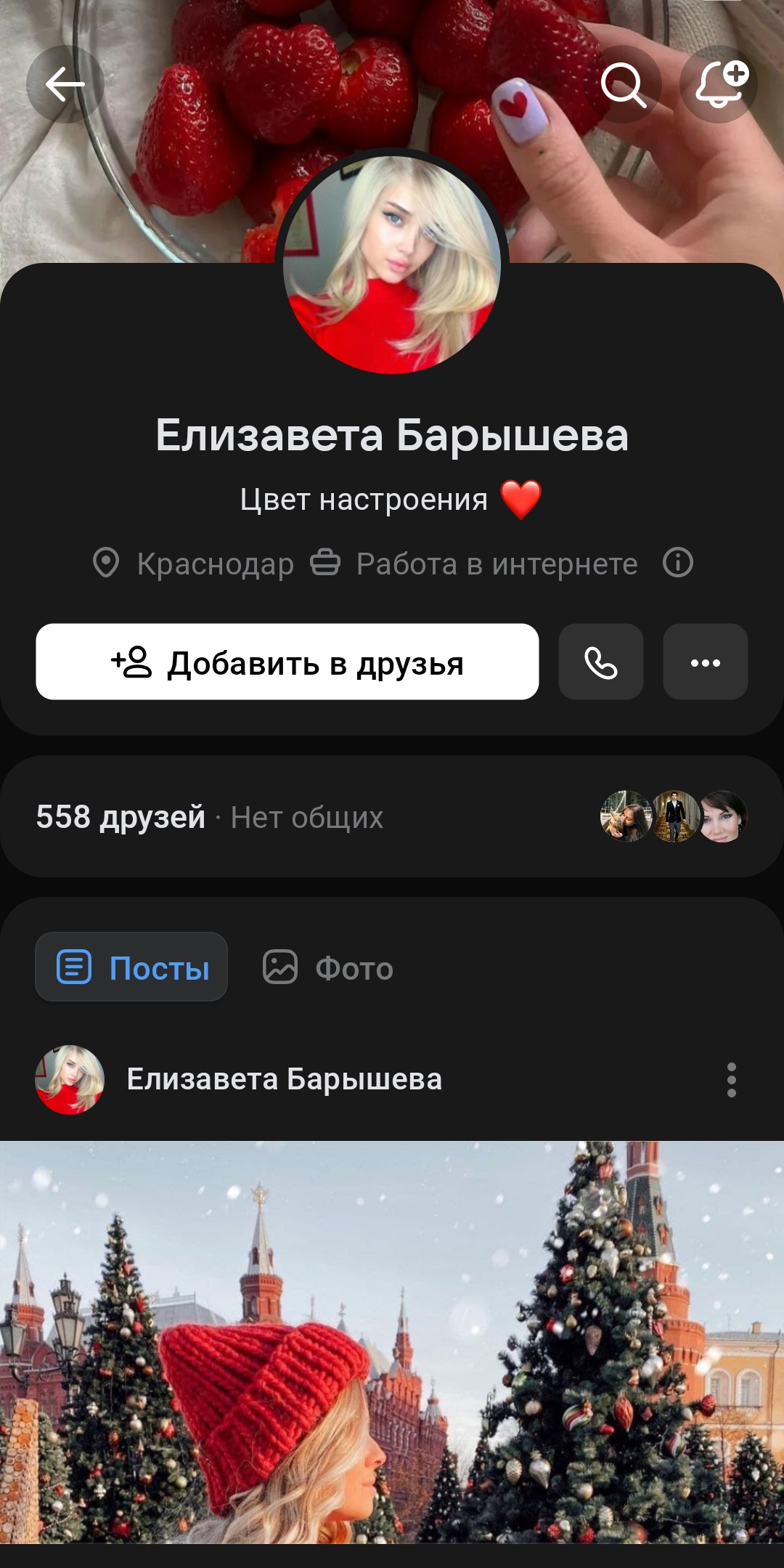Click the notification bell with plus icon
Viewport: 784px width, 1568px height.
[719, 85]
